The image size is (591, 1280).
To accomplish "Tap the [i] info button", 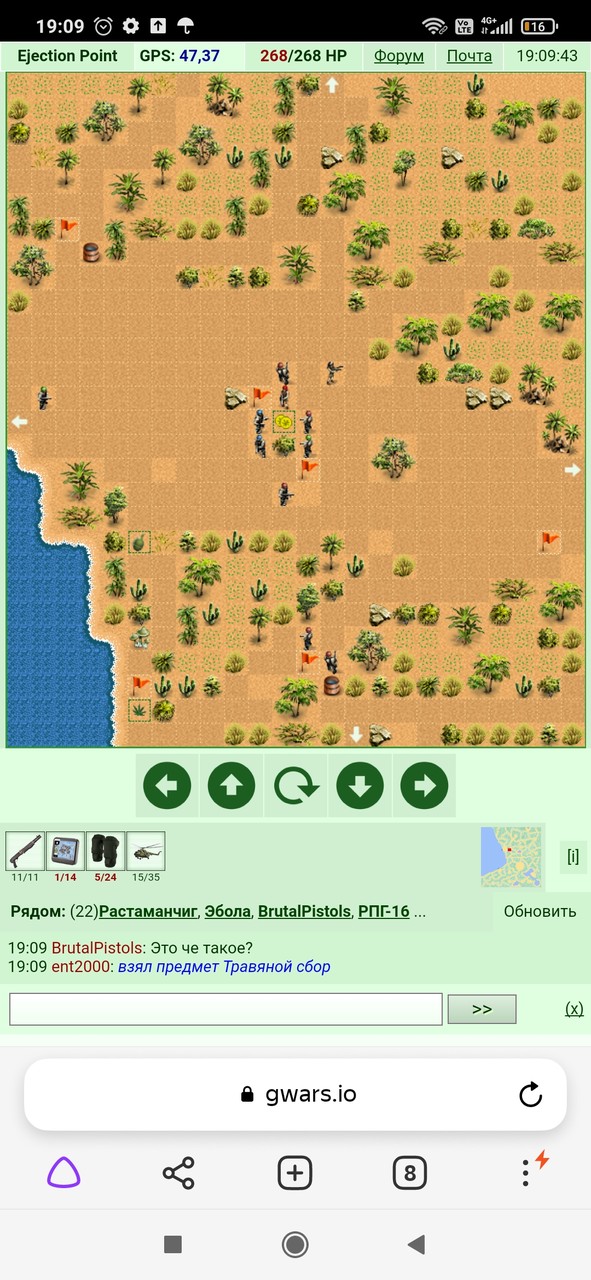I will click(573, 856).
